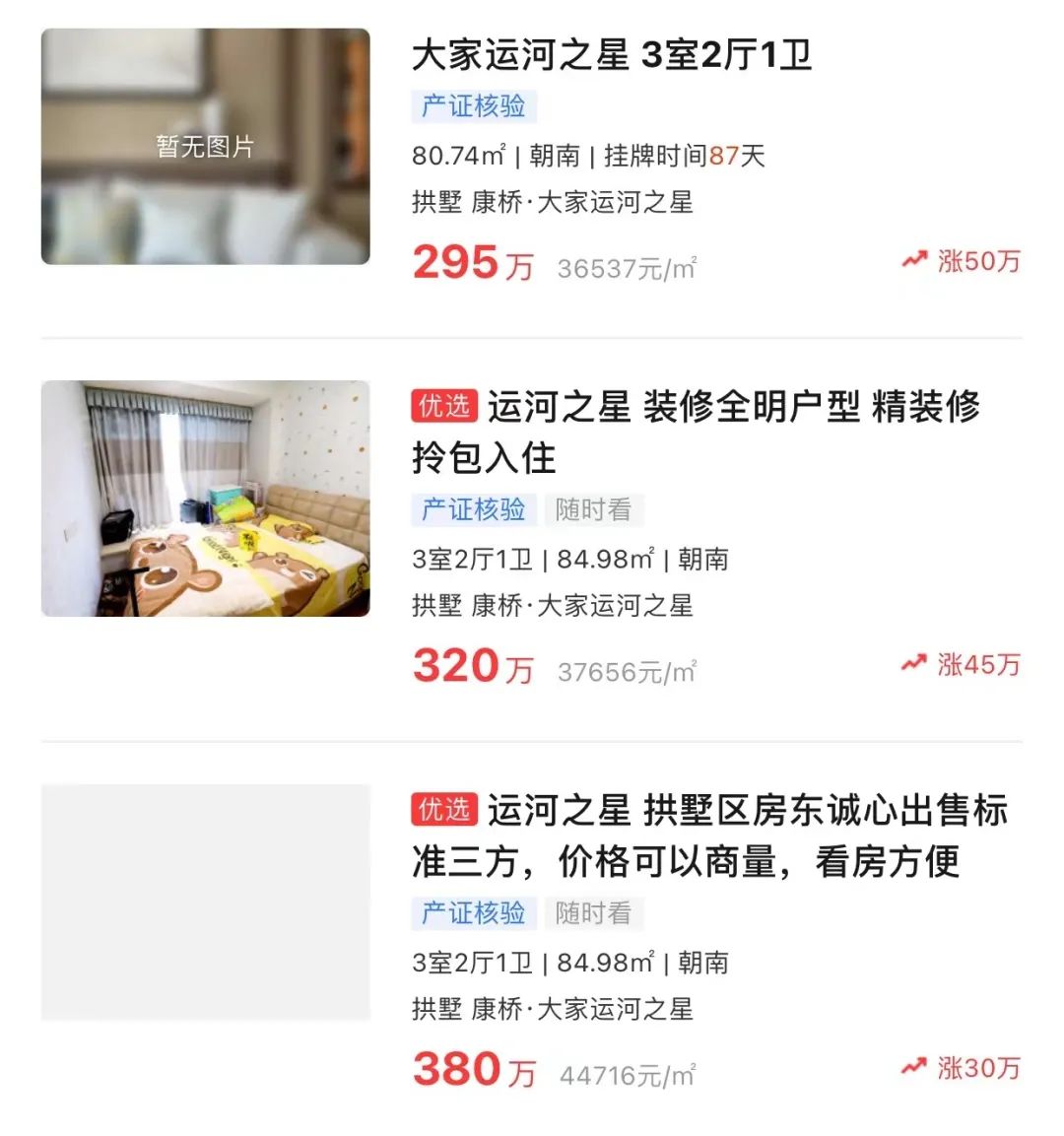The image size is (1064, 1136).
Task: Open the 380万 房东诚心出售 listing
Action: (709, 835)
